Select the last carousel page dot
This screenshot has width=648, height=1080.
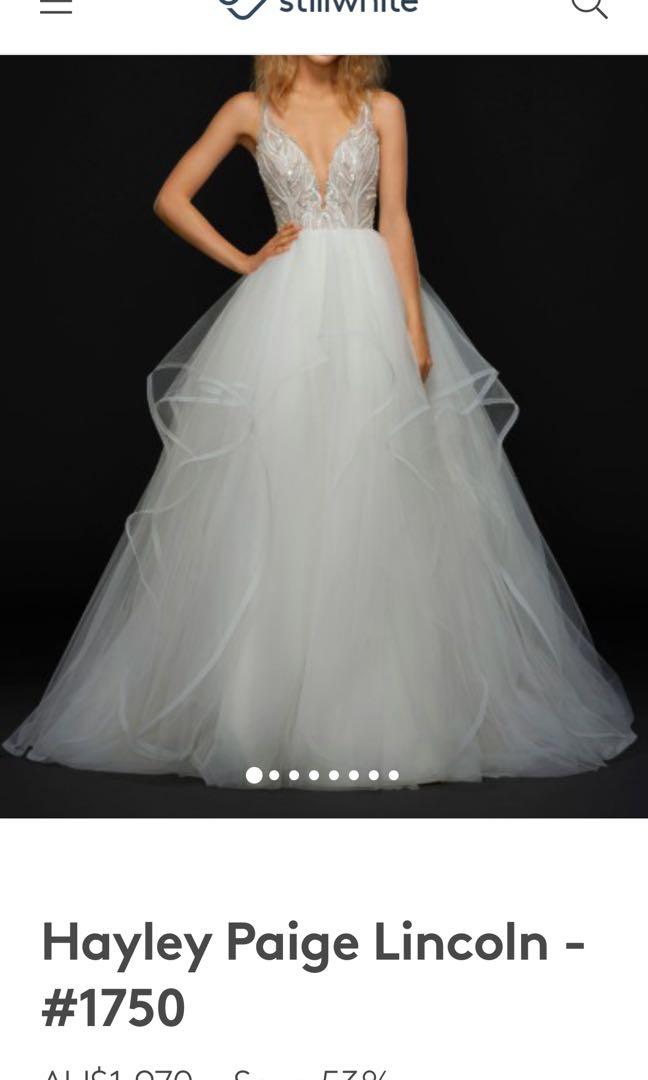[394, 775]
